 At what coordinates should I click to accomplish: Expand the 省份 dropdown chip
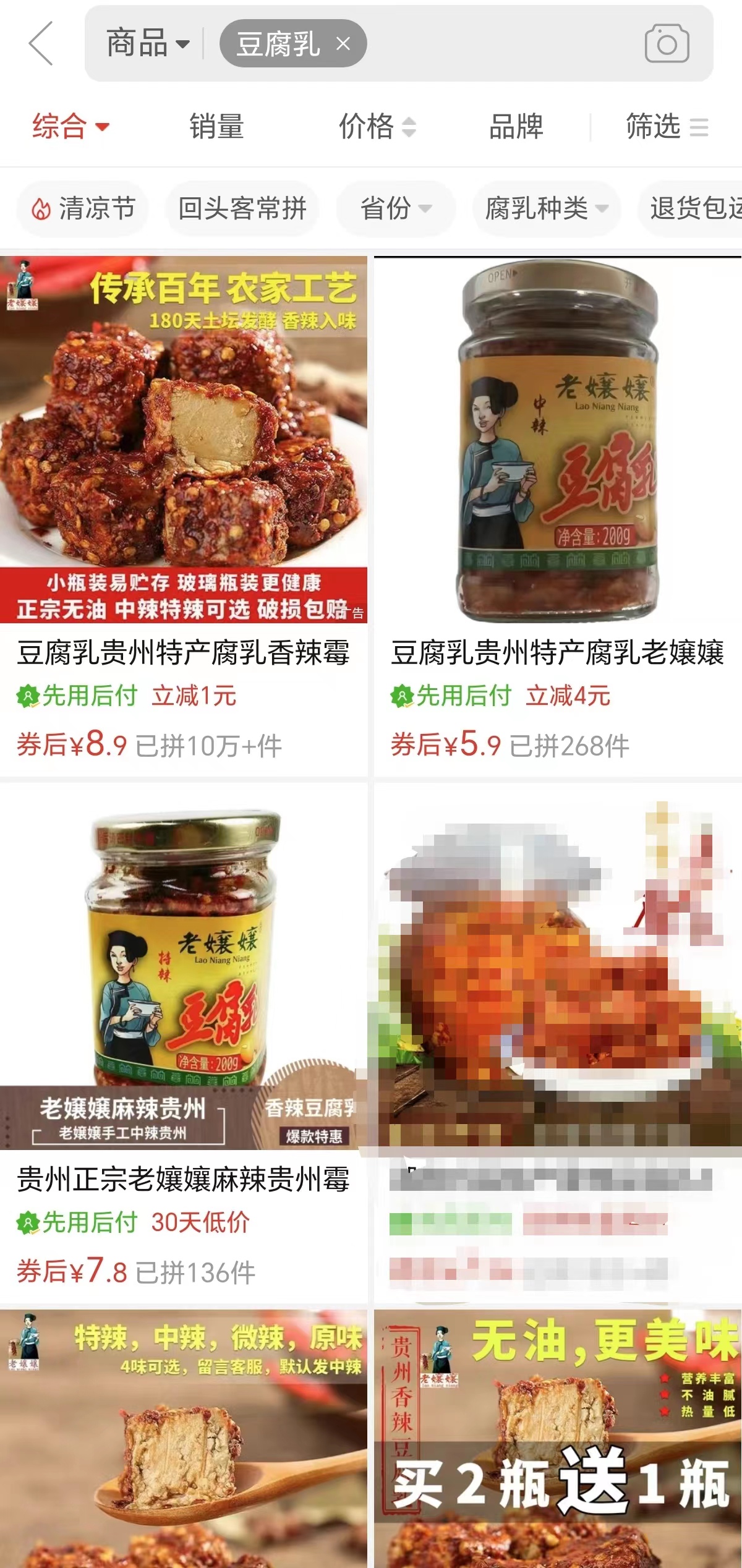[396, 208]
